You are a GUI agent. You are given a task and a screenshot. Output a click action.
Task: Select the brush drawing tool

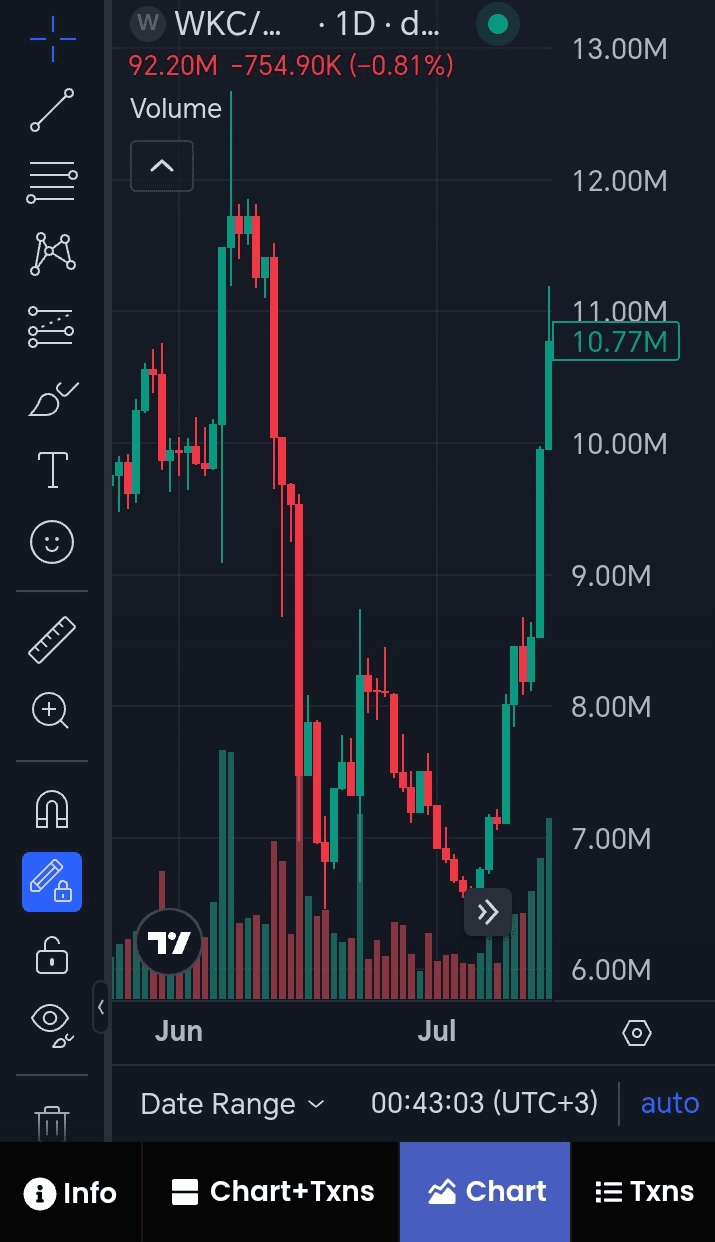[x=52, y=398]
